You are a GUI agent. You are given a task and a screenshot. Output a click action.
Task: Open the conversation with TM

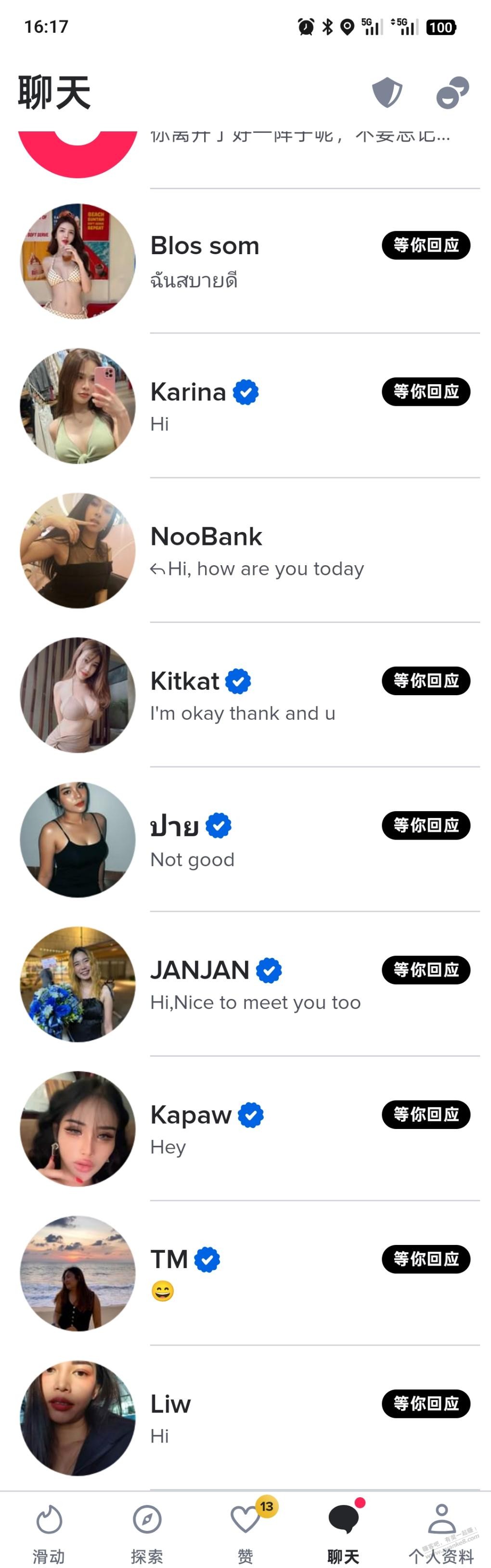pyautogui.click(x=256, y=1273)
